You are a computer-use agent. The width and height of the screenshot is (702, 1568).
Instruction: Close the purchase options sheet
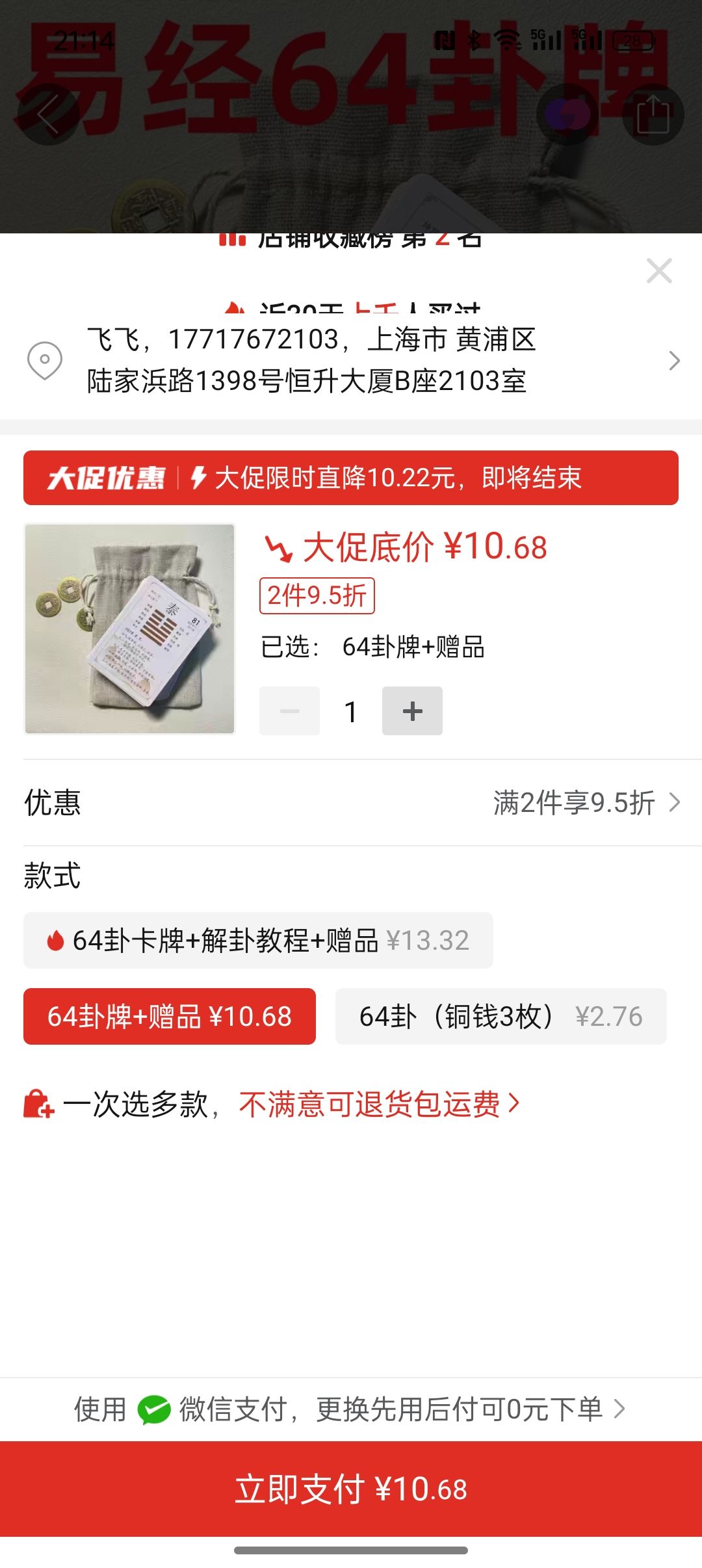[x=659, y=270]
